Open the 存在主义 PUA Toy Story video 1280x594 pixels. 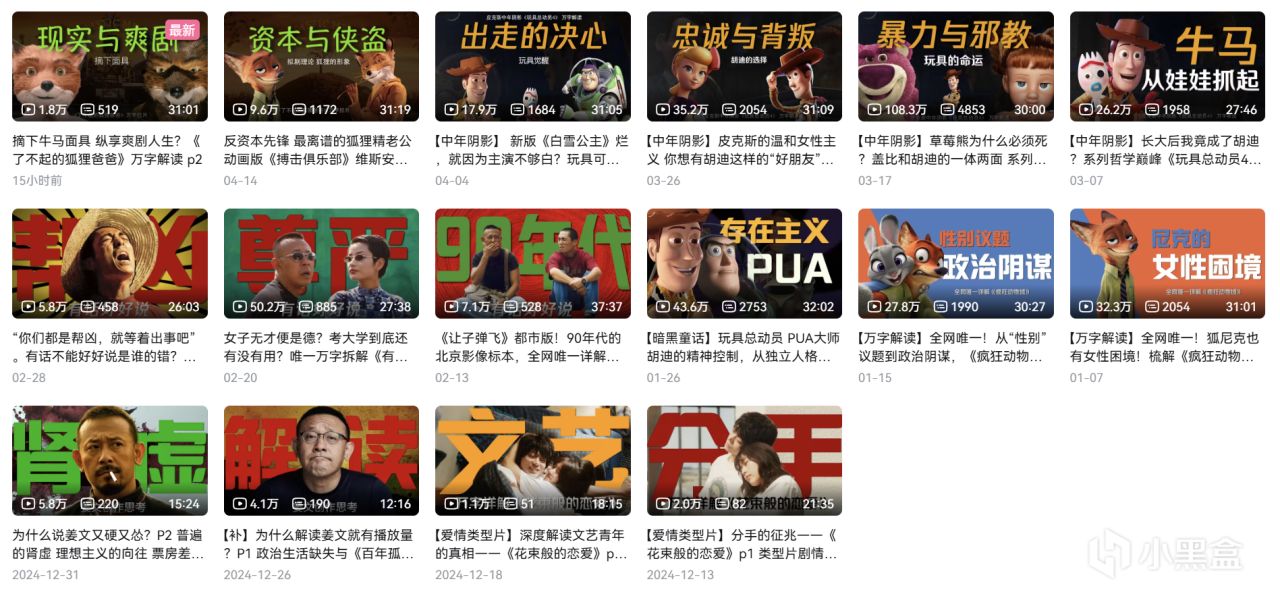click(744, 263)
